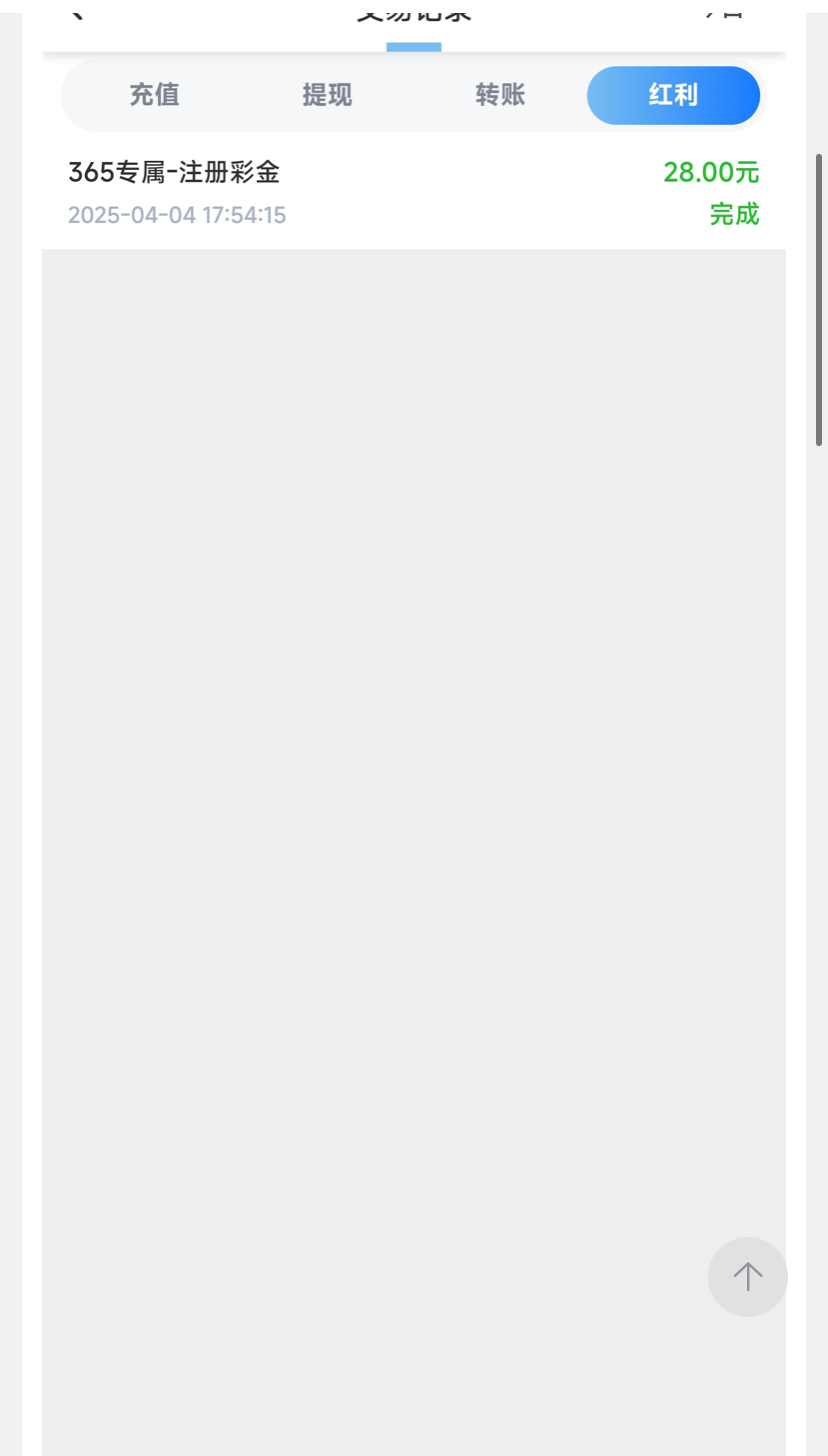Viewport: 828px width, 1456px height.
Task: Tap the 红利 tab
Action: [x=673, y=96]
